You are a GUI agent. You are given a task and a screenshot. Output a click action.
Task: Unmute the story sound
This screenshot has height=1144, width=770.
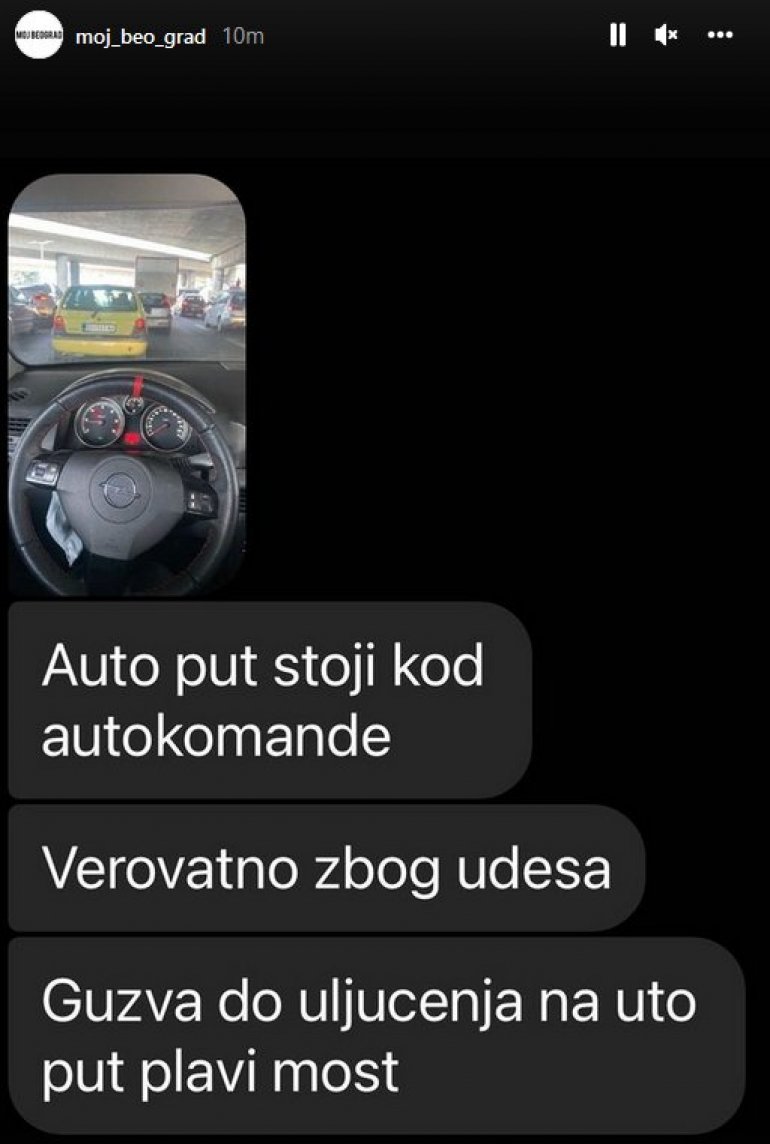[666, 36]
